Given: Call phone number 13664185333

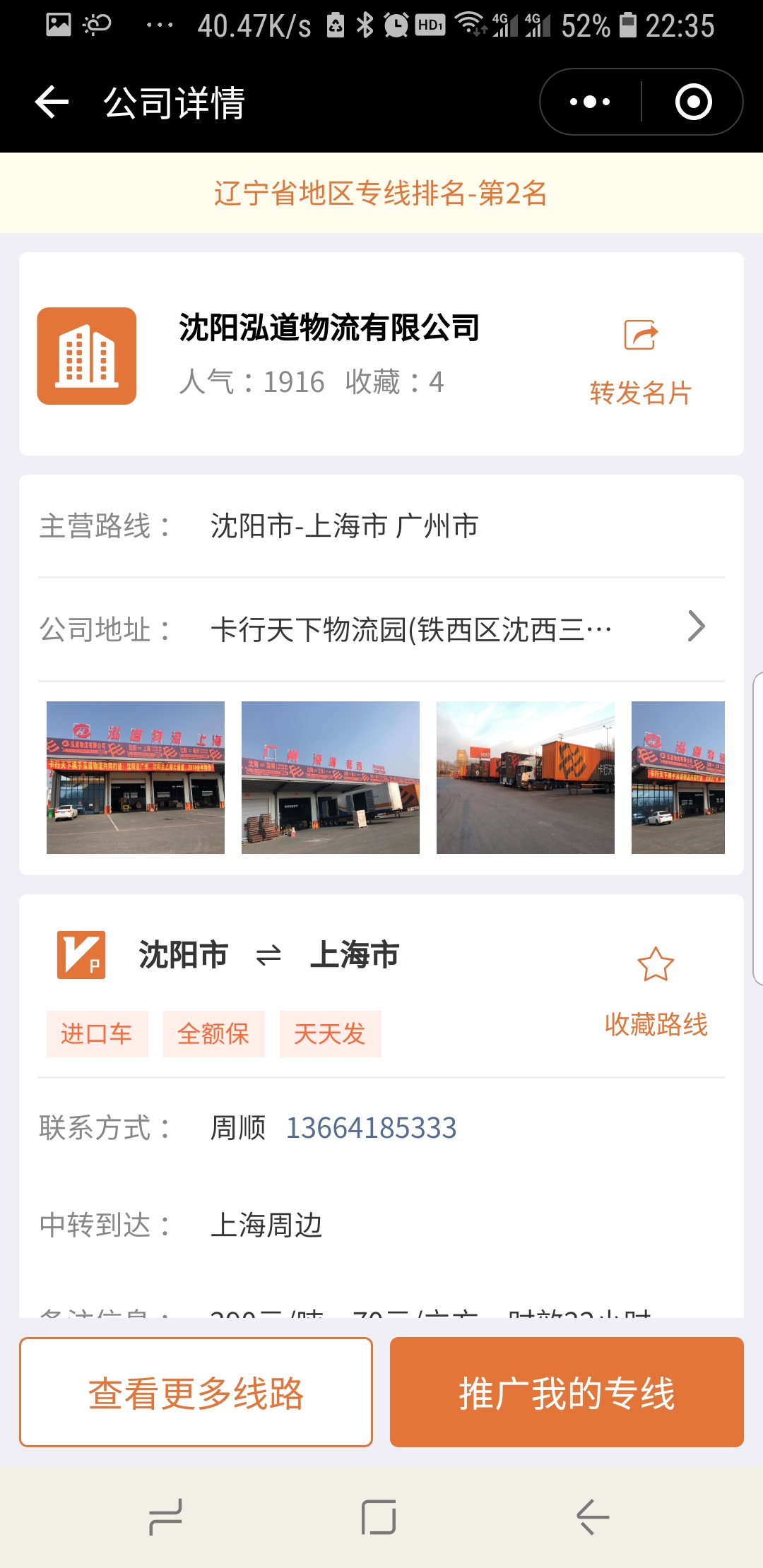Looking at the screenshot, I should pos(371,1127).
